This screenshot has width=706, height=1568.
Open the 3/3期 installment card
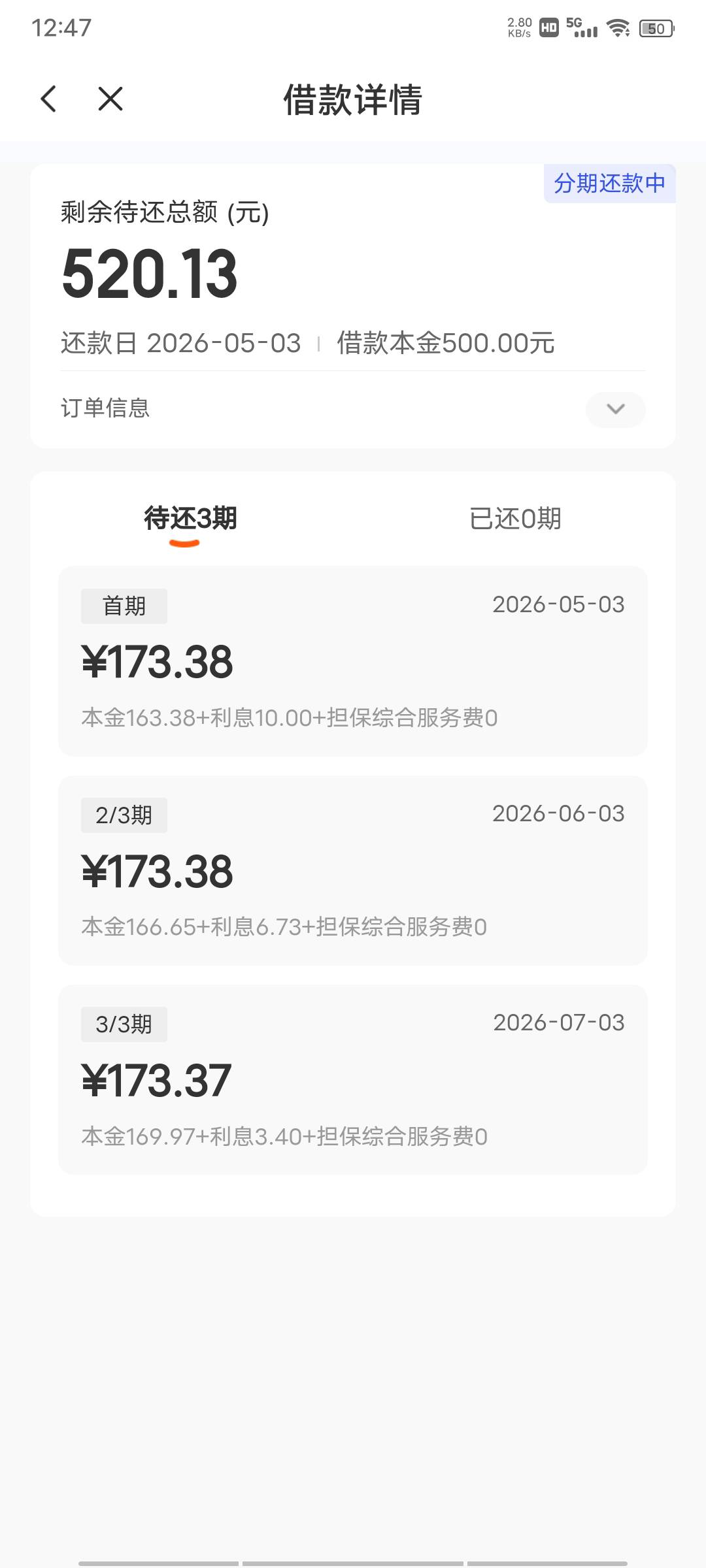(x=353, y=1079)
